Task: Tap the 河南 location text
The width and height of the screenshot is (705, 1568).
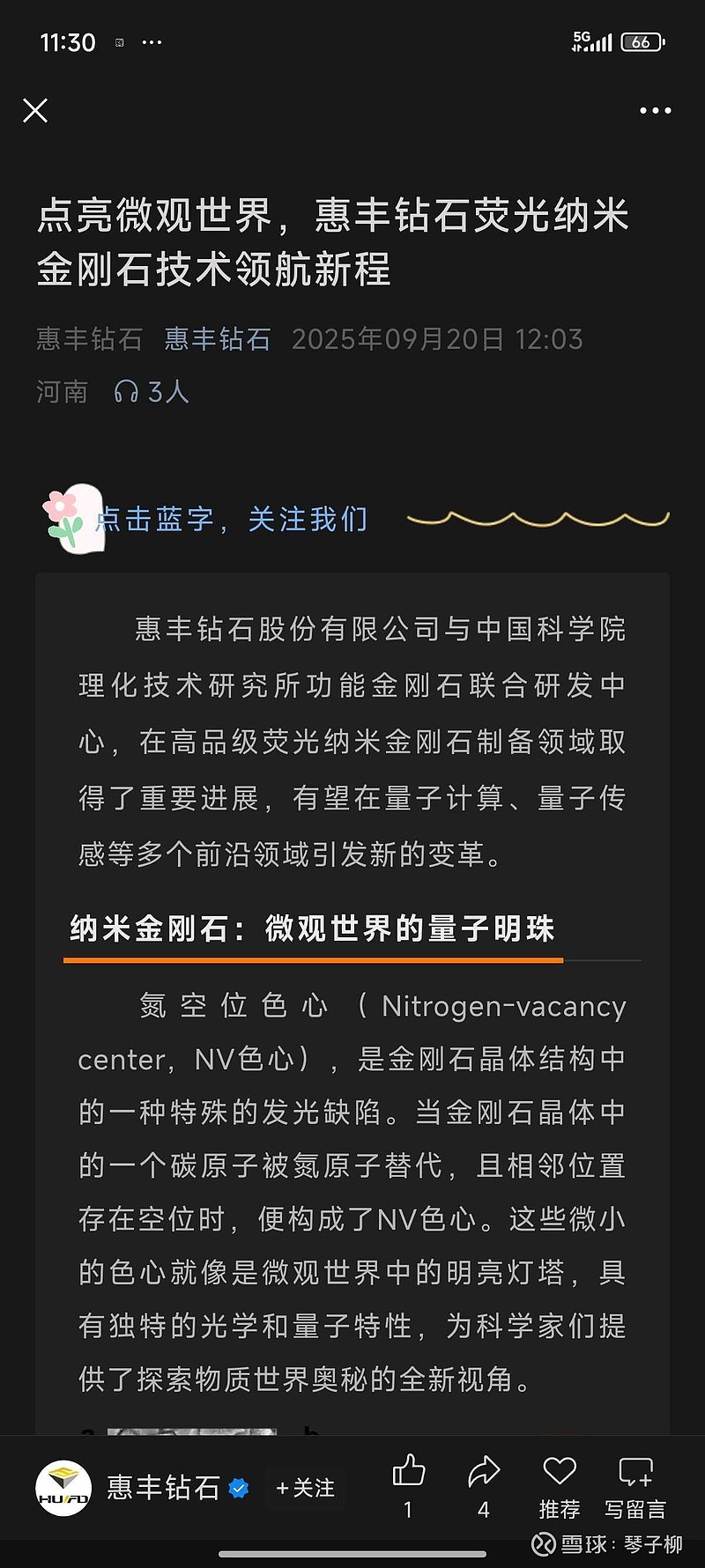Action: (x=62, y=392)
